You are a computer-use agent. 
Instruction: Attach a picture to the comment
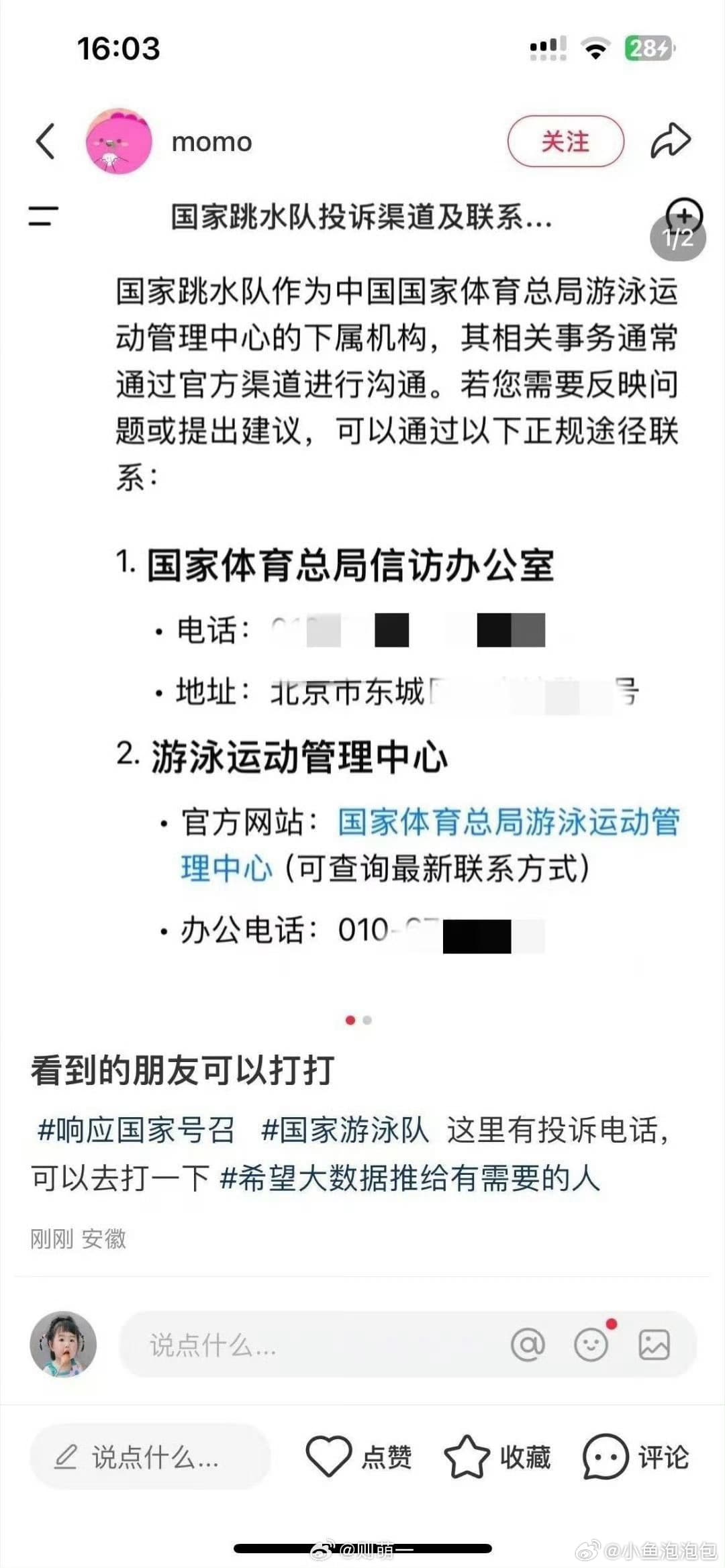[654, 1345]
